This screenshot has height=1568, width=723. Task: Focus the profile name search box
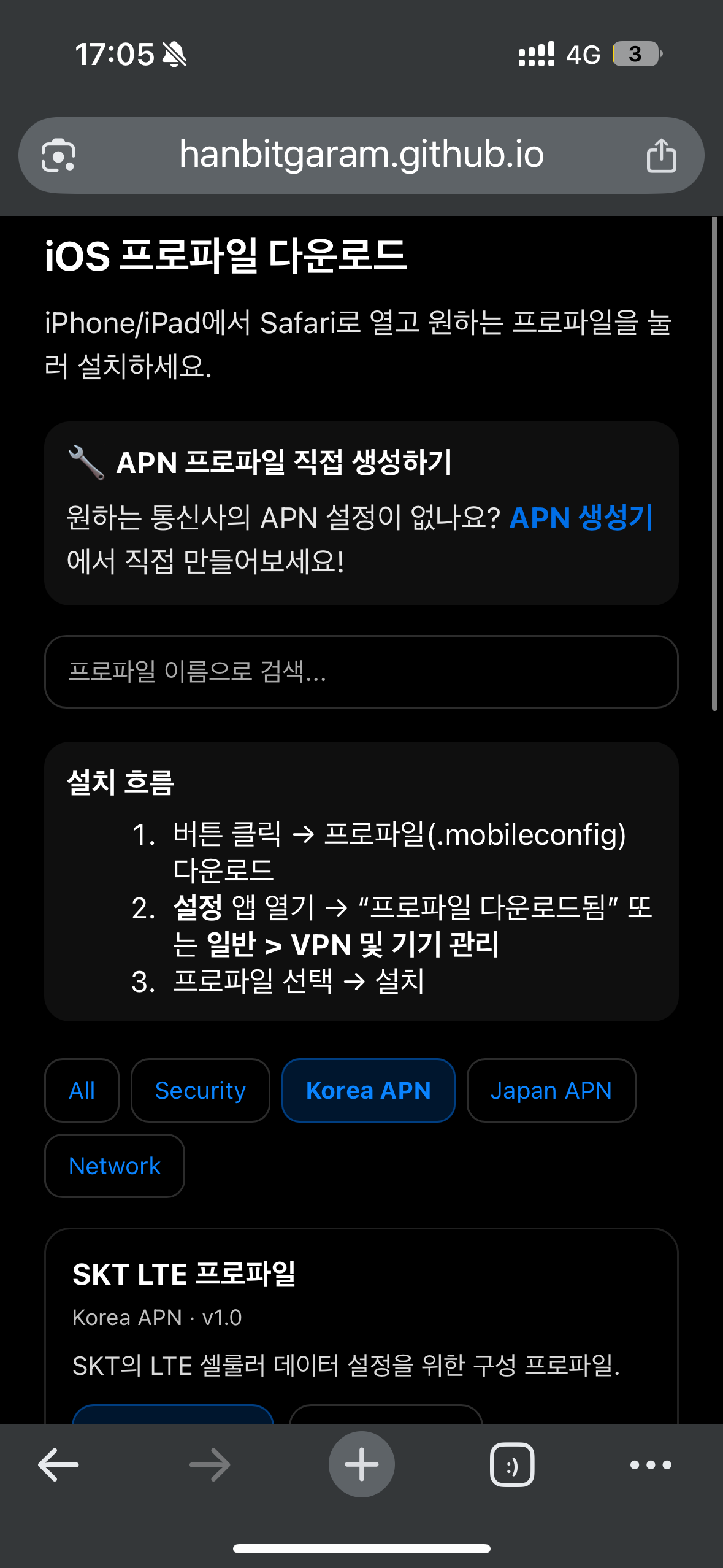(361, 672)
